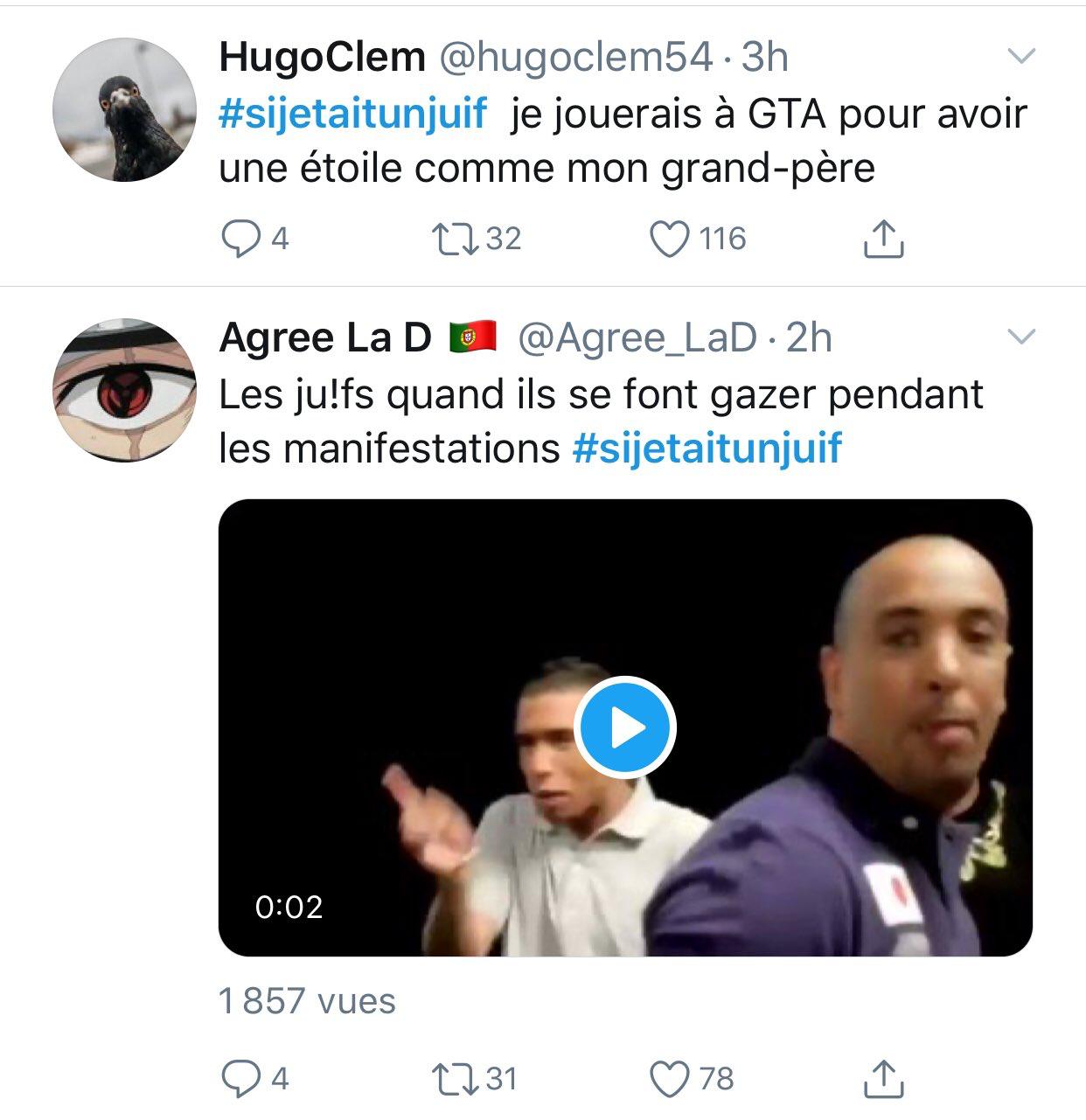
Task: Like HugoClem's tweet
Action: (x=670, y=239)
